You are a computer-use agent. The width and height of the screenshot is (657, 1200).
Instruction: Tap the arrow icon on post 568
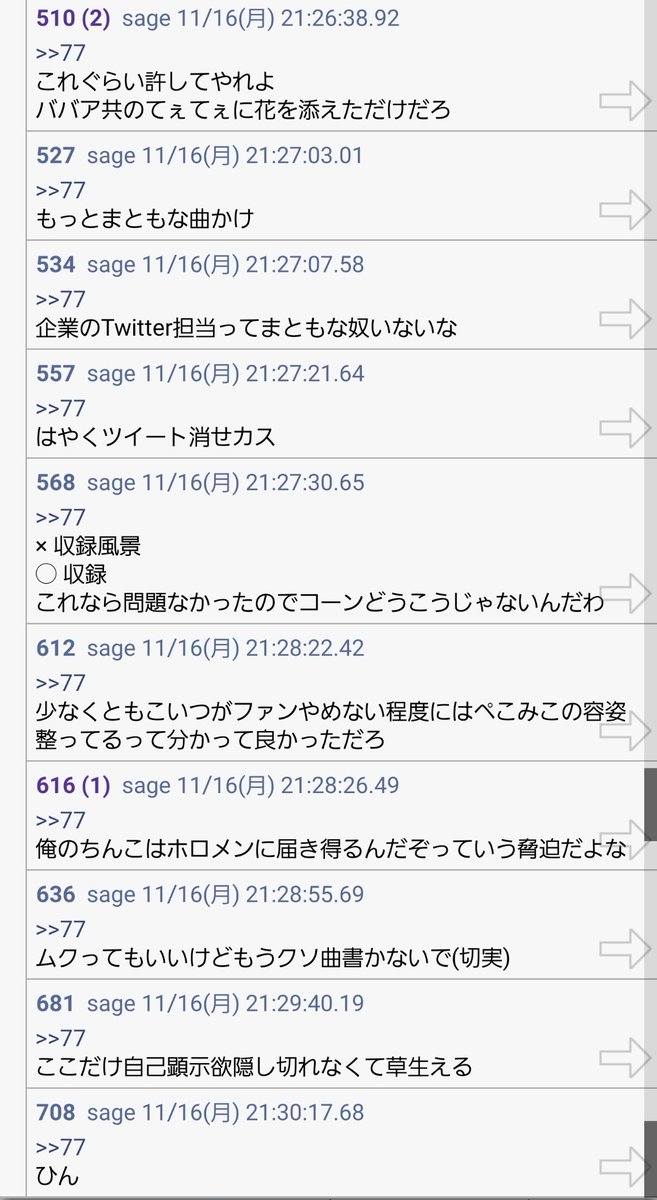[x=625, y=592]
